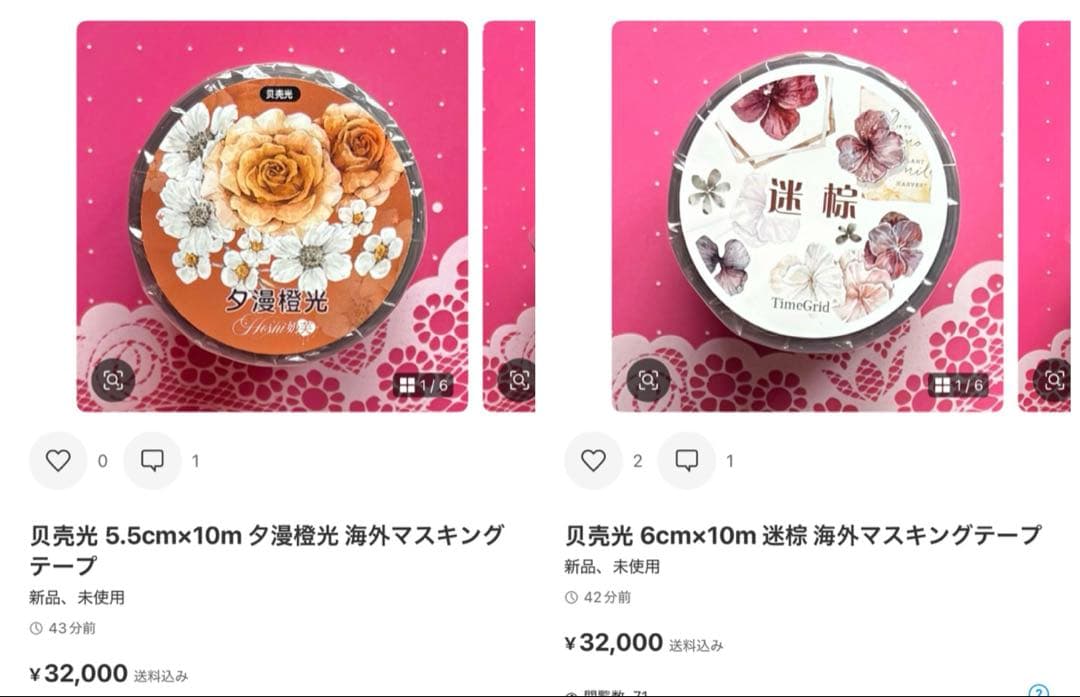This screenshot has width=1080, height=697.
Task: Run image search on the 夕漫橙光 photo
Action: point(113,380)
